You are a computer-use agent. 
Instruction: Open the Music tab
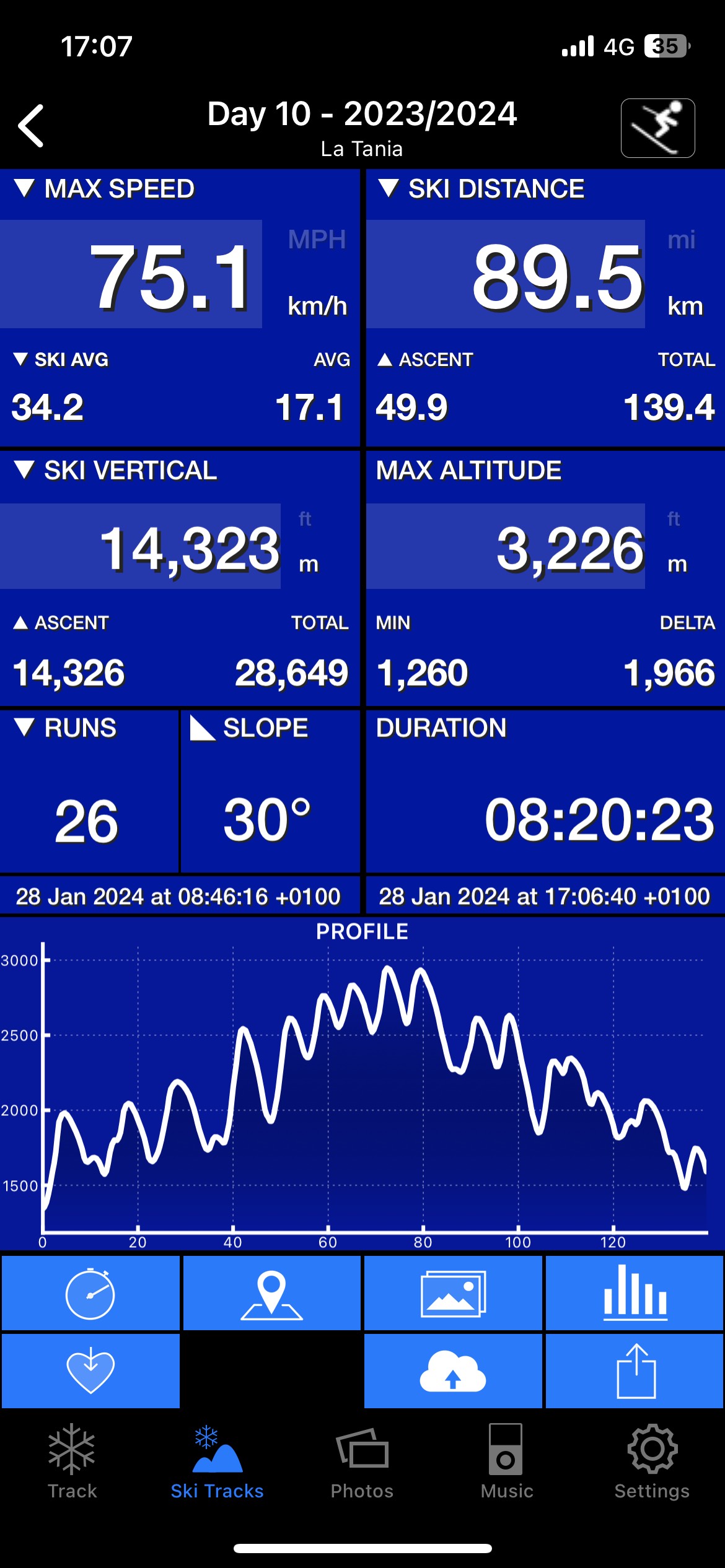coord(507,1462)
